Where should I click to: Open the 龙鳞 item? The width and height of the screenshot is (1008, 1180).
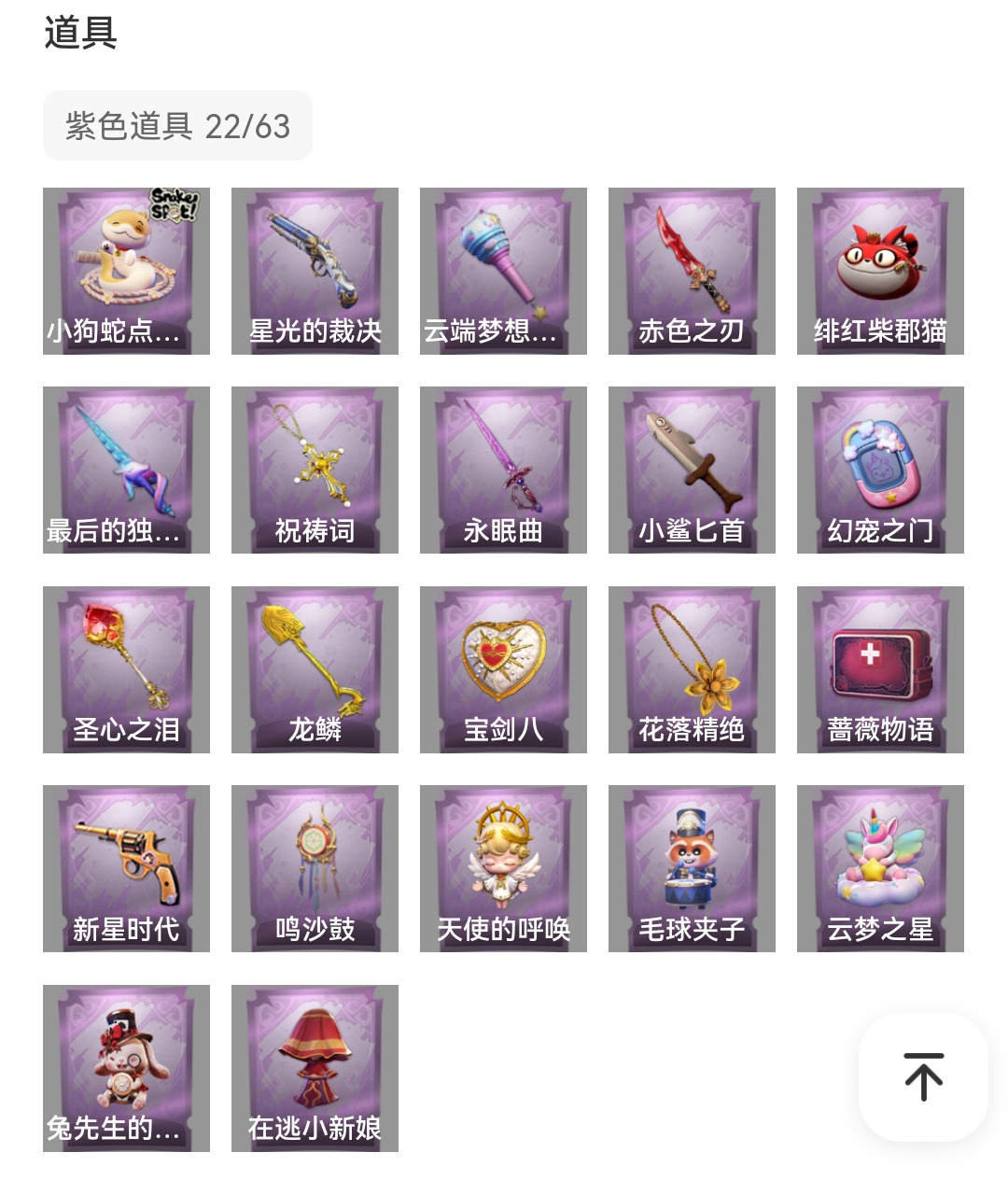coord(315,669)
